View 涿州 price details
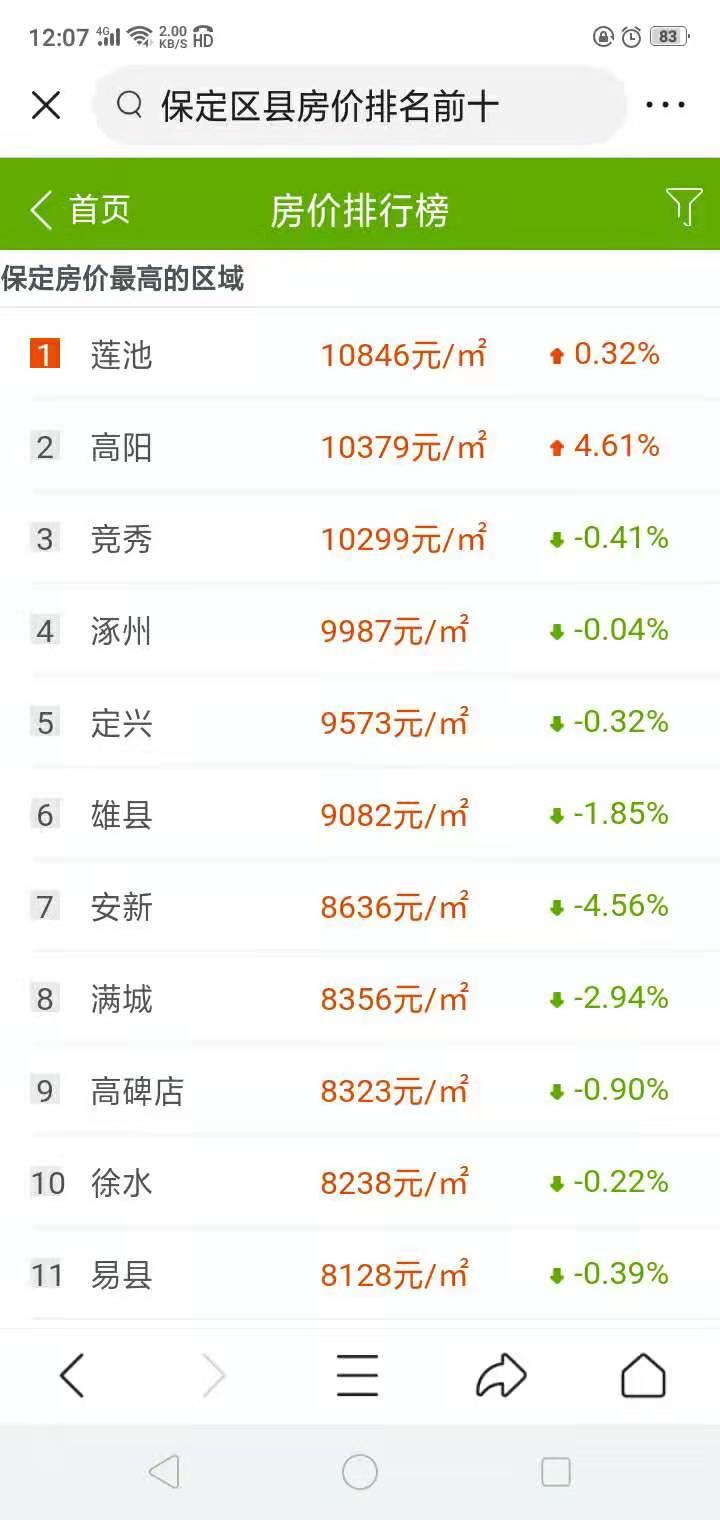 pyautogui.click(x=360, y=630)
